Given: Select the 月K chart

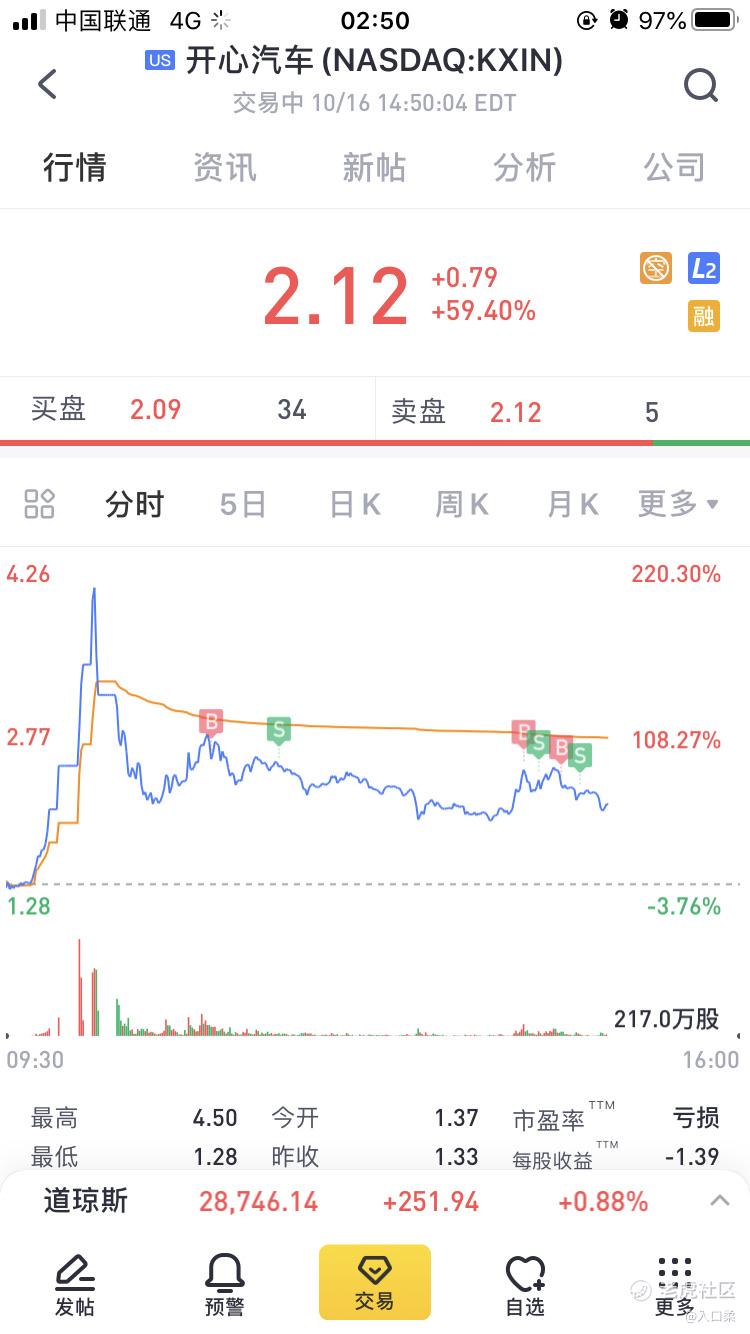Looking at the screenshot, I should click(x=572, y=505).
